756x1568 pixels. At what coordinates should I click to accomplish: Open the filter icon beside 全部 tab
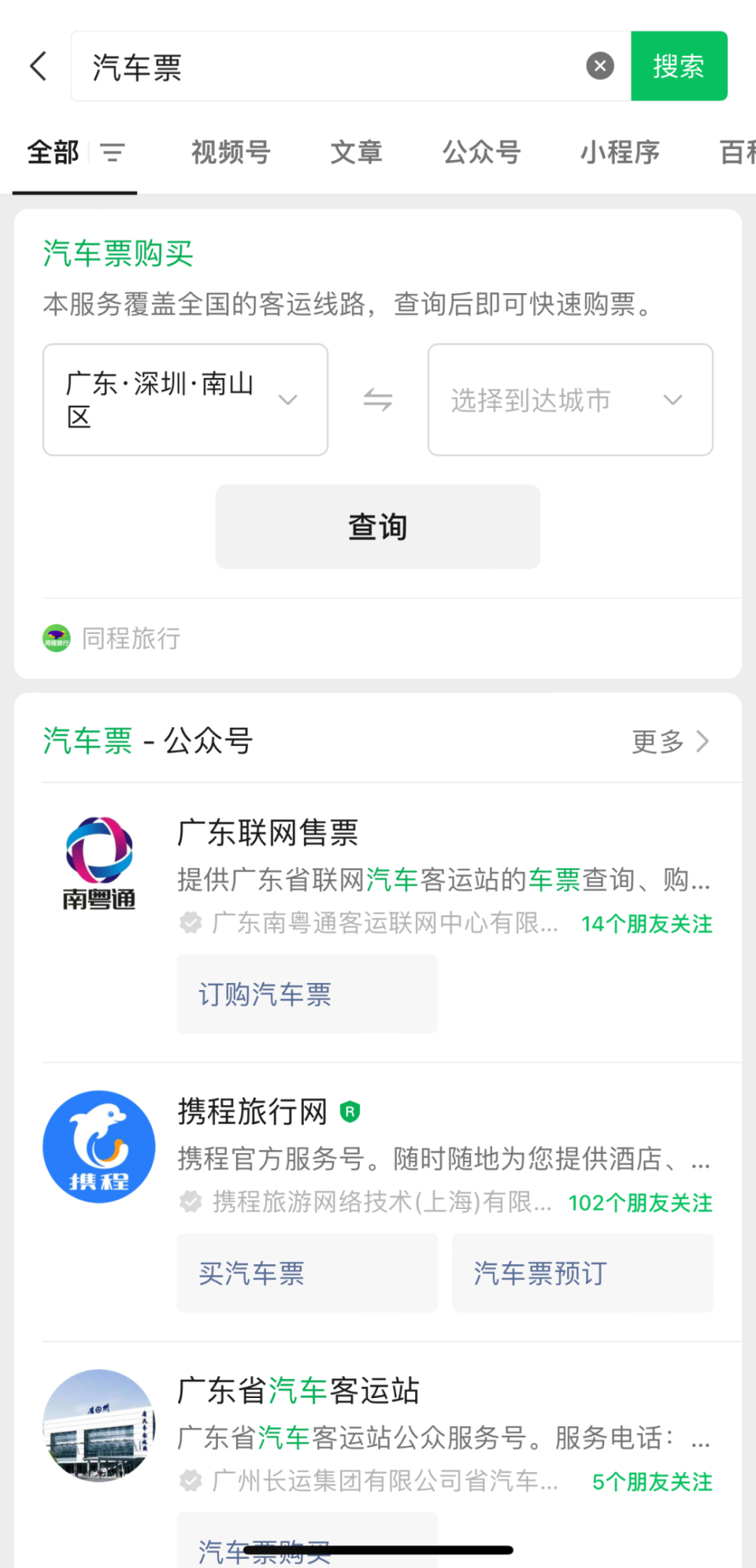(x=113, y=153)
